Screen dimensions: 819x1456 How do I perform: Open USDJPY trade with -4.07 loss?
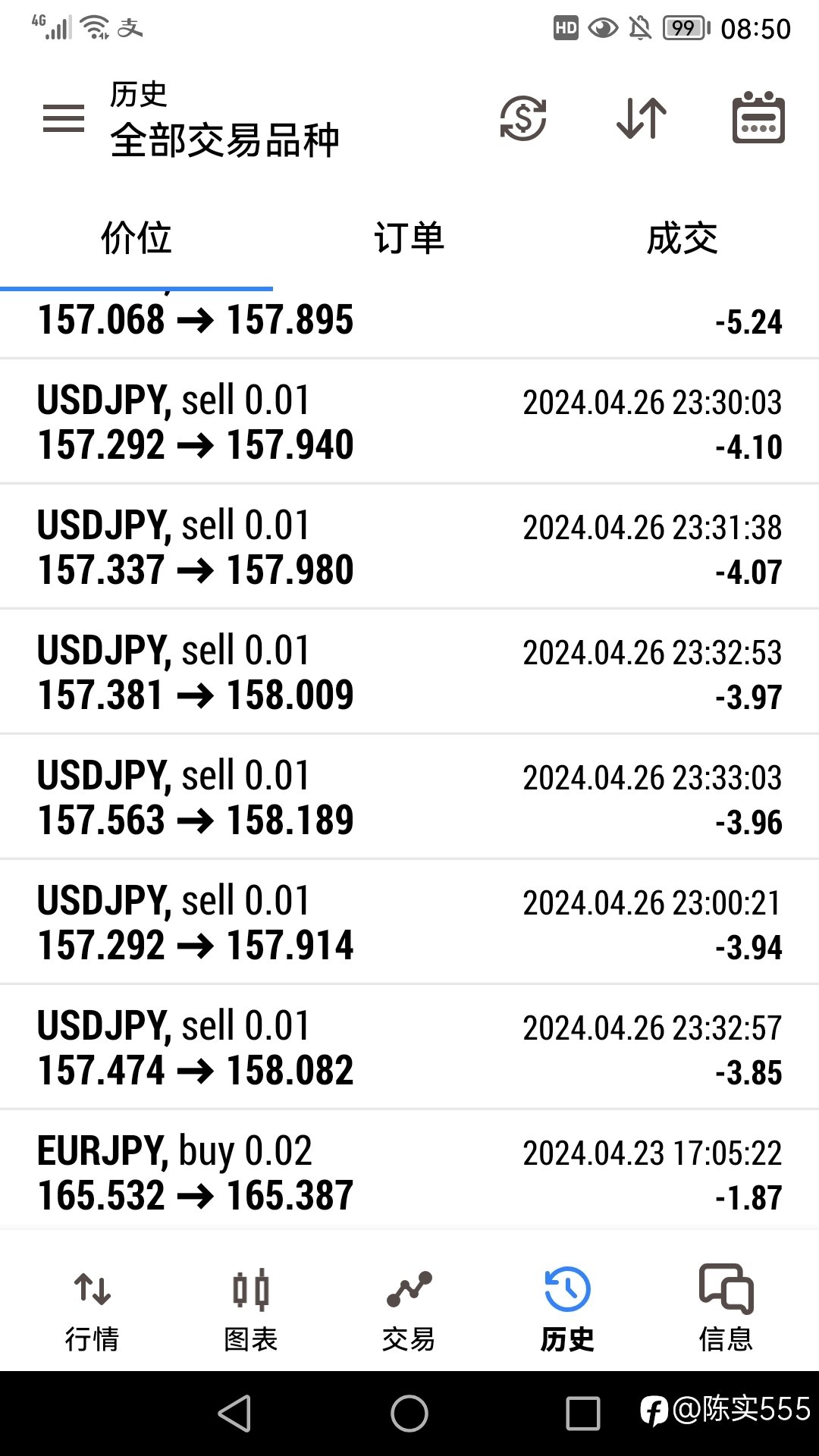[x=409, y=547]
